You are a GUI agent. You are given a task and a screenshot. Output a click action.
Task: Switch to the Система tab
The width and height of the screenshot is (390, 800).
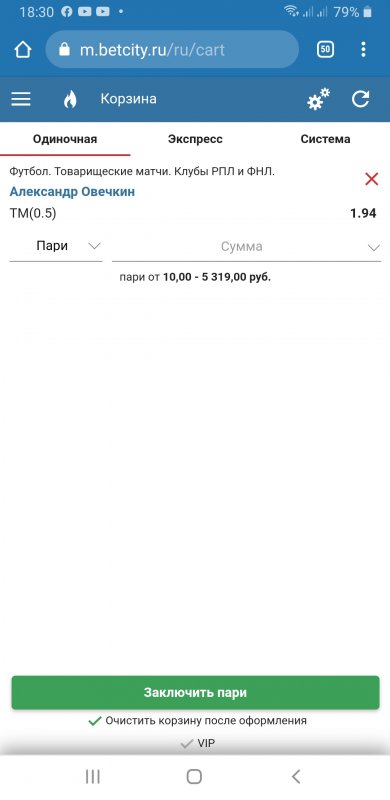coord(325,139)
